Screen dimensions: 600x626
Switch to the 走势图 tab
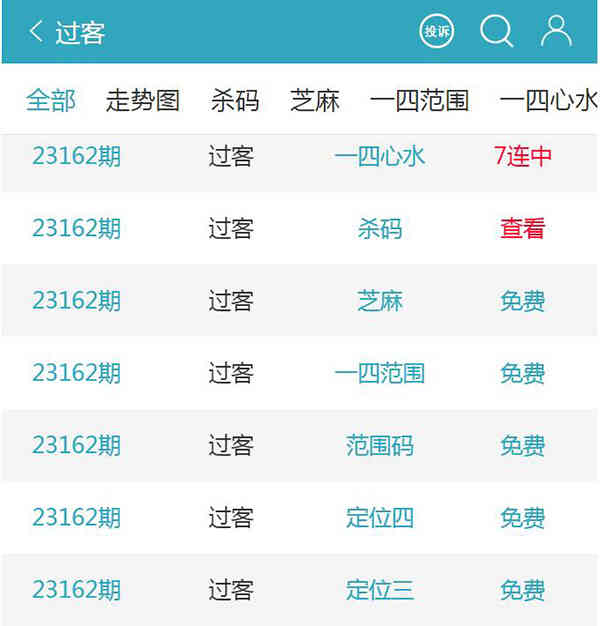(143, 100)
